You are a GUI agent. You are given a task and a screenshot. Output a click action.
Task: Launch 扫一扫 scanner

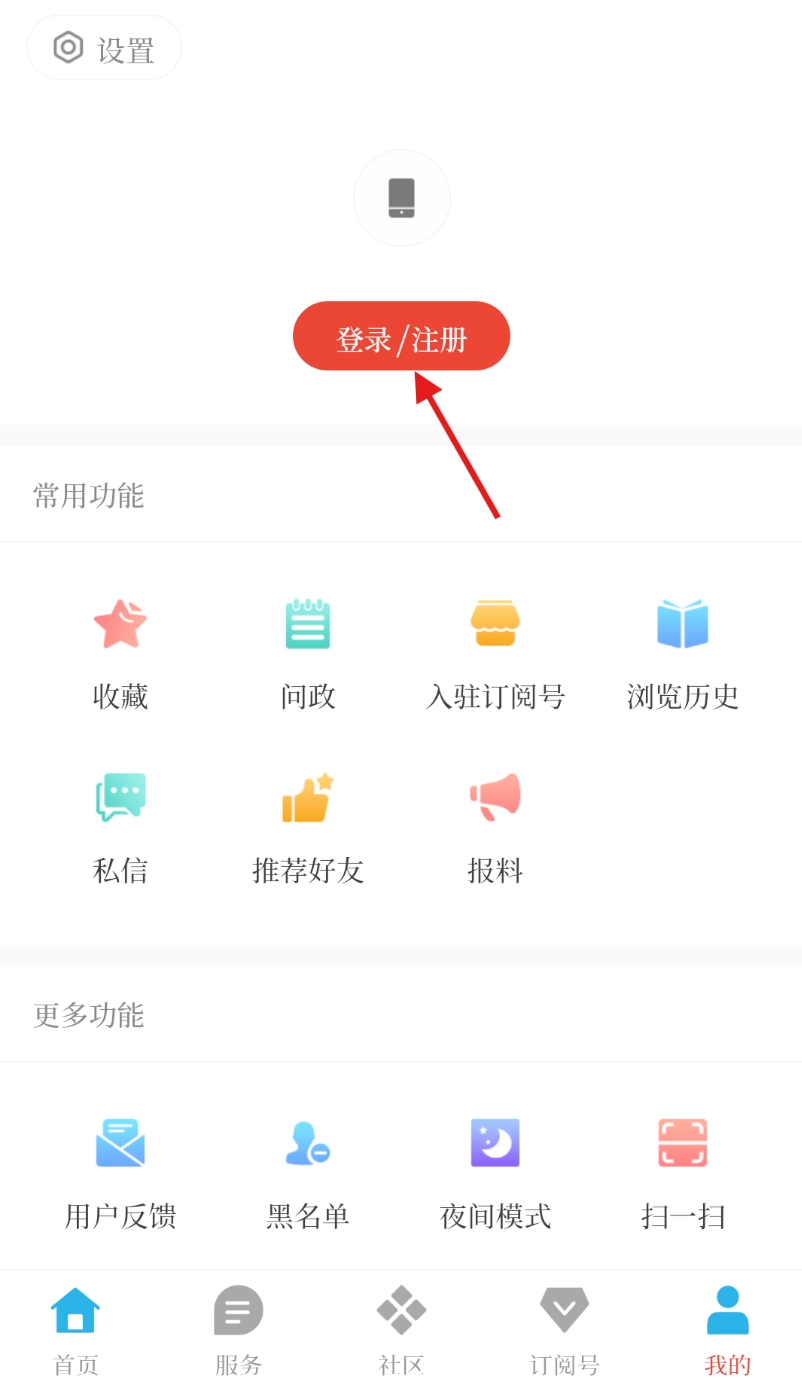click(682, 1170)
